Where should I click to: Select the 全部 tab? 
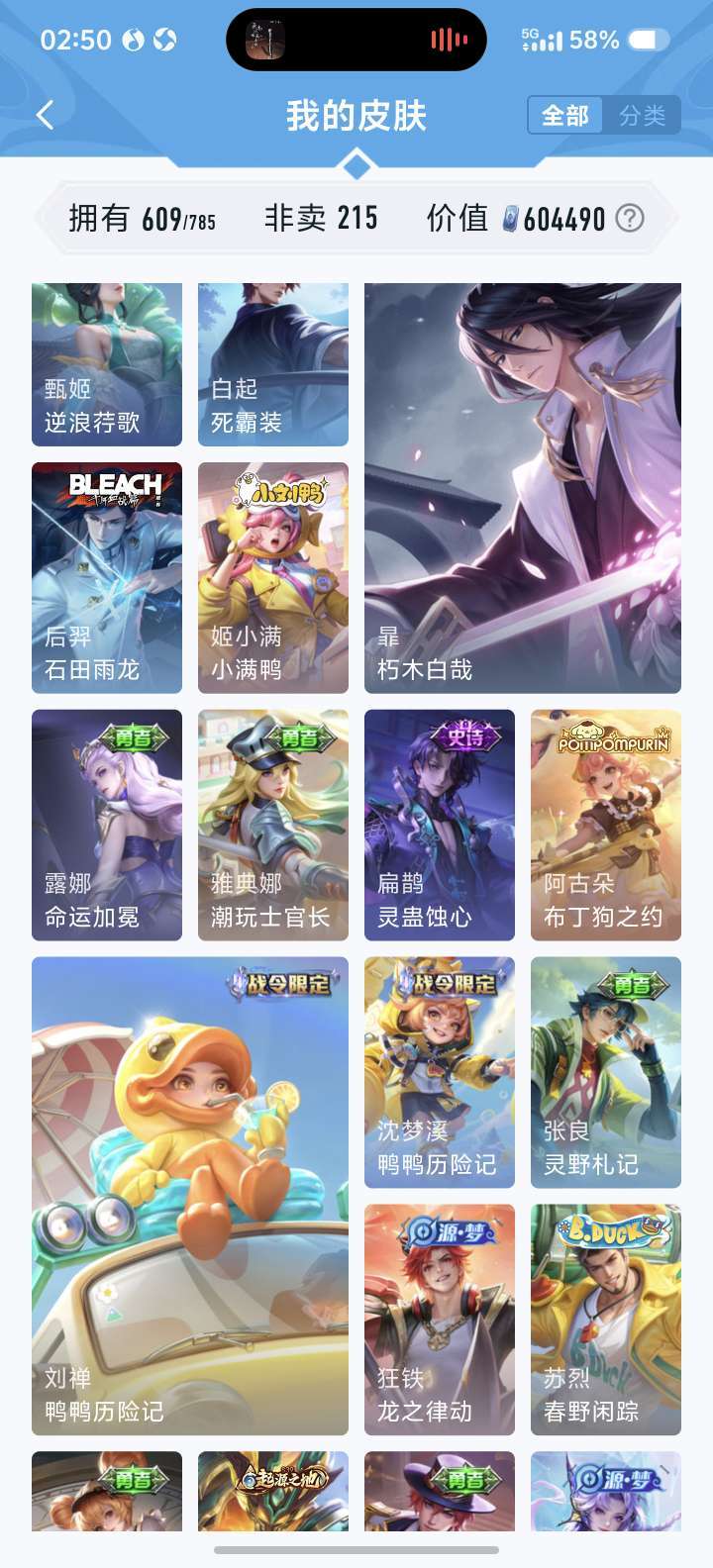pos(565,116)
